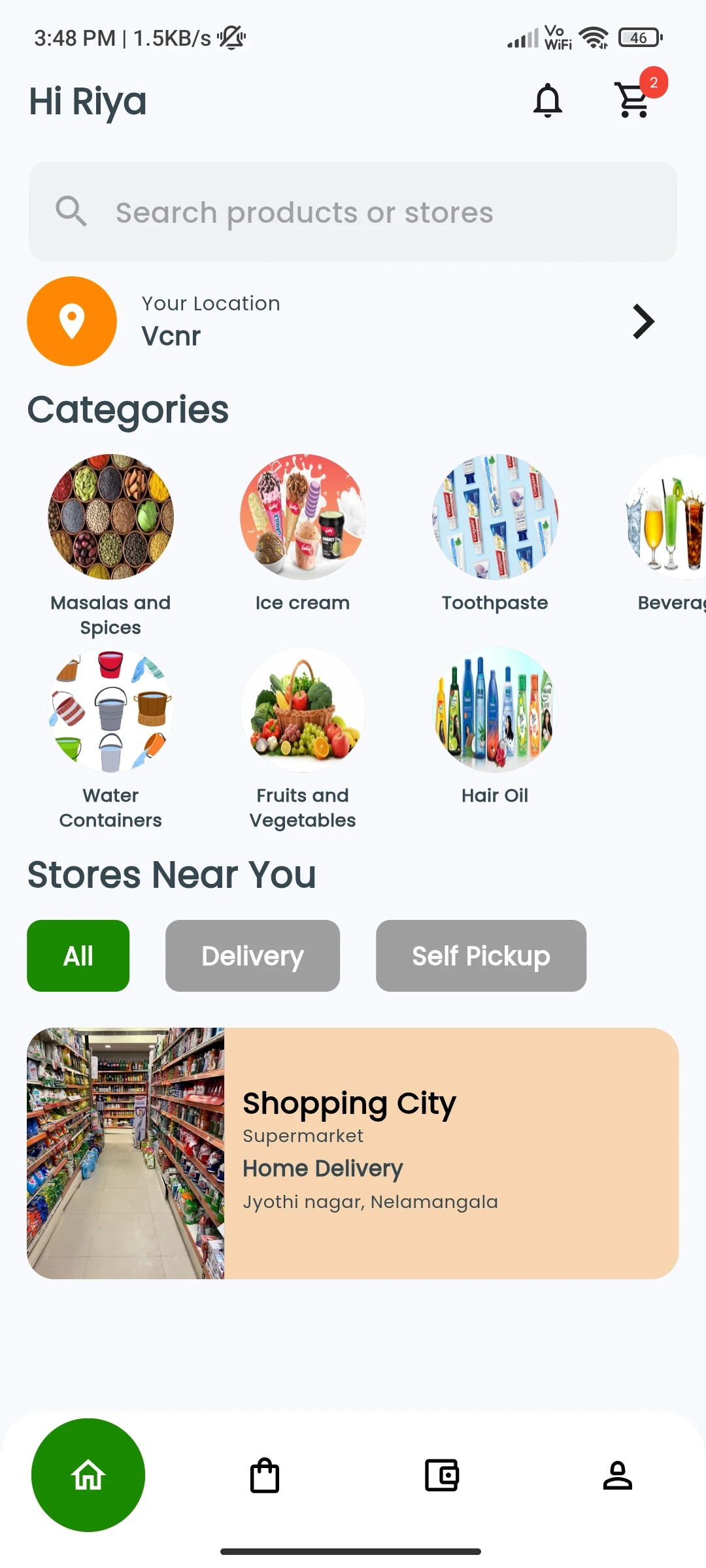View the Water Containers category

click(x=110, y=739)
